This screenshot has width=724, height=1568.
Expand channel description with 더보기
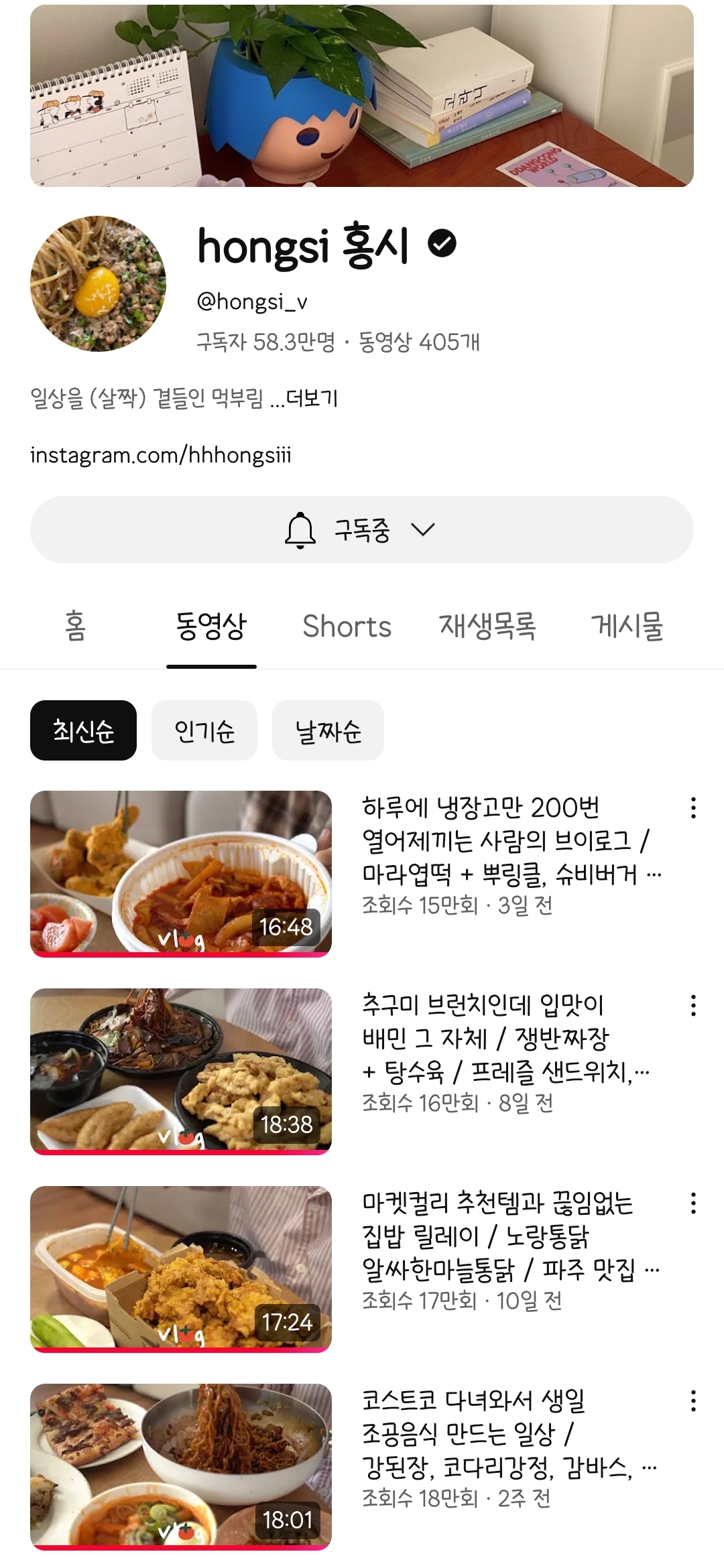point(312,399)
